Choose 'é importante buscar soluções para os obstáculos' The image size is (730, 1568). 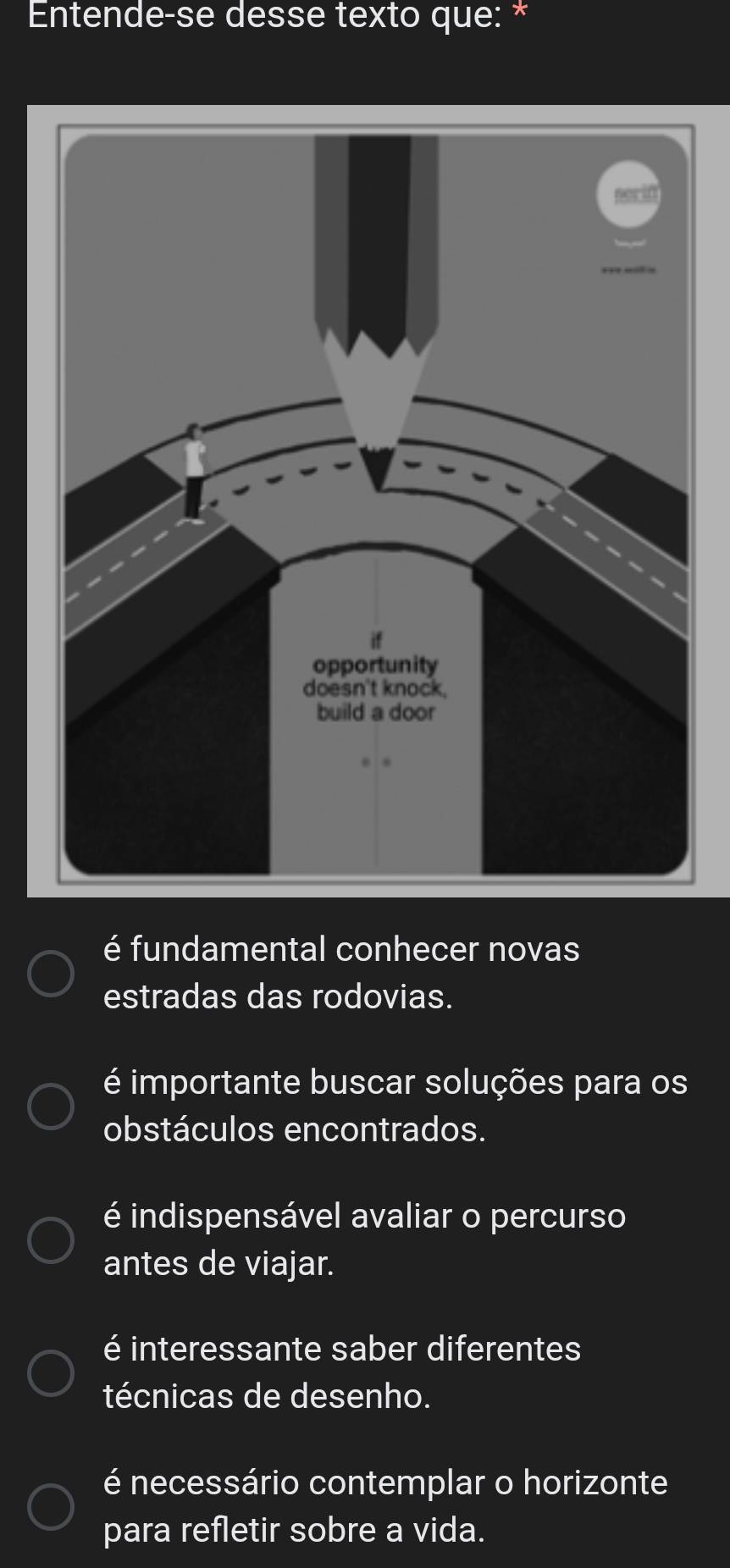pyautogui.click(x=51, y=1107)
